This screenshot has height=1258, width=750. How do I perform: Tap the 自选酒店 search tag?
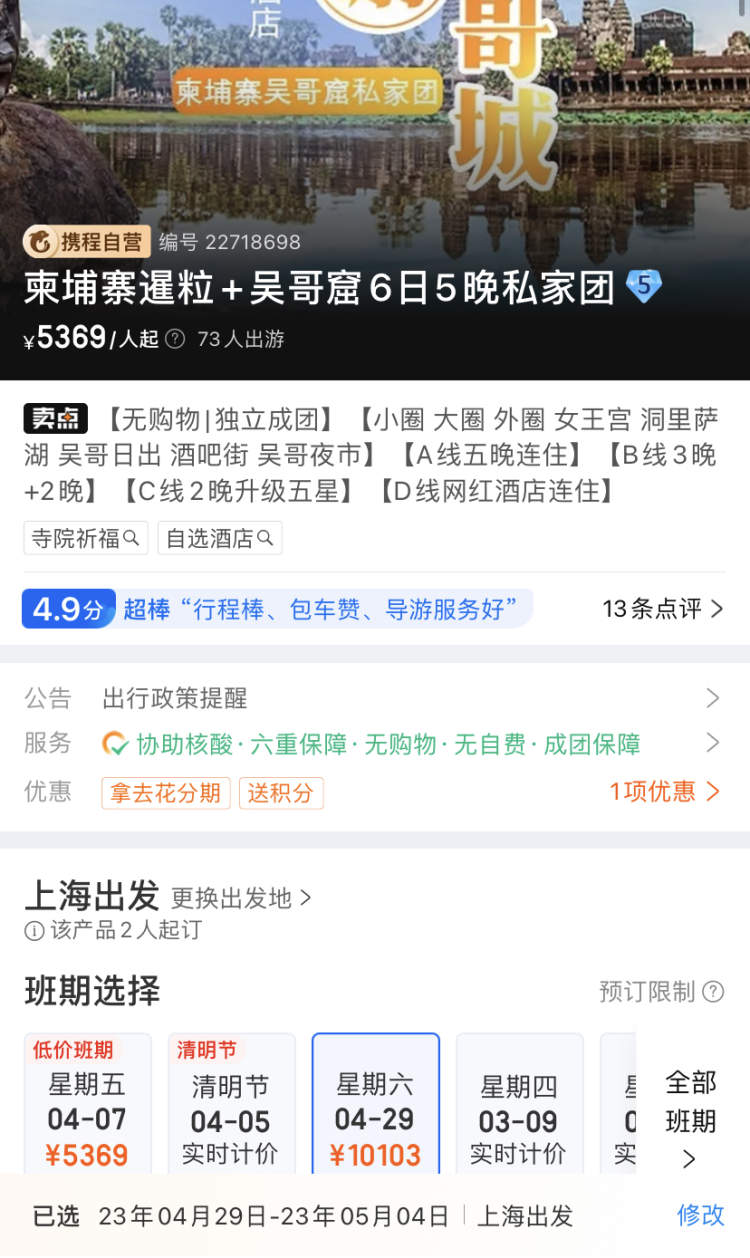[x=219, y=538]
